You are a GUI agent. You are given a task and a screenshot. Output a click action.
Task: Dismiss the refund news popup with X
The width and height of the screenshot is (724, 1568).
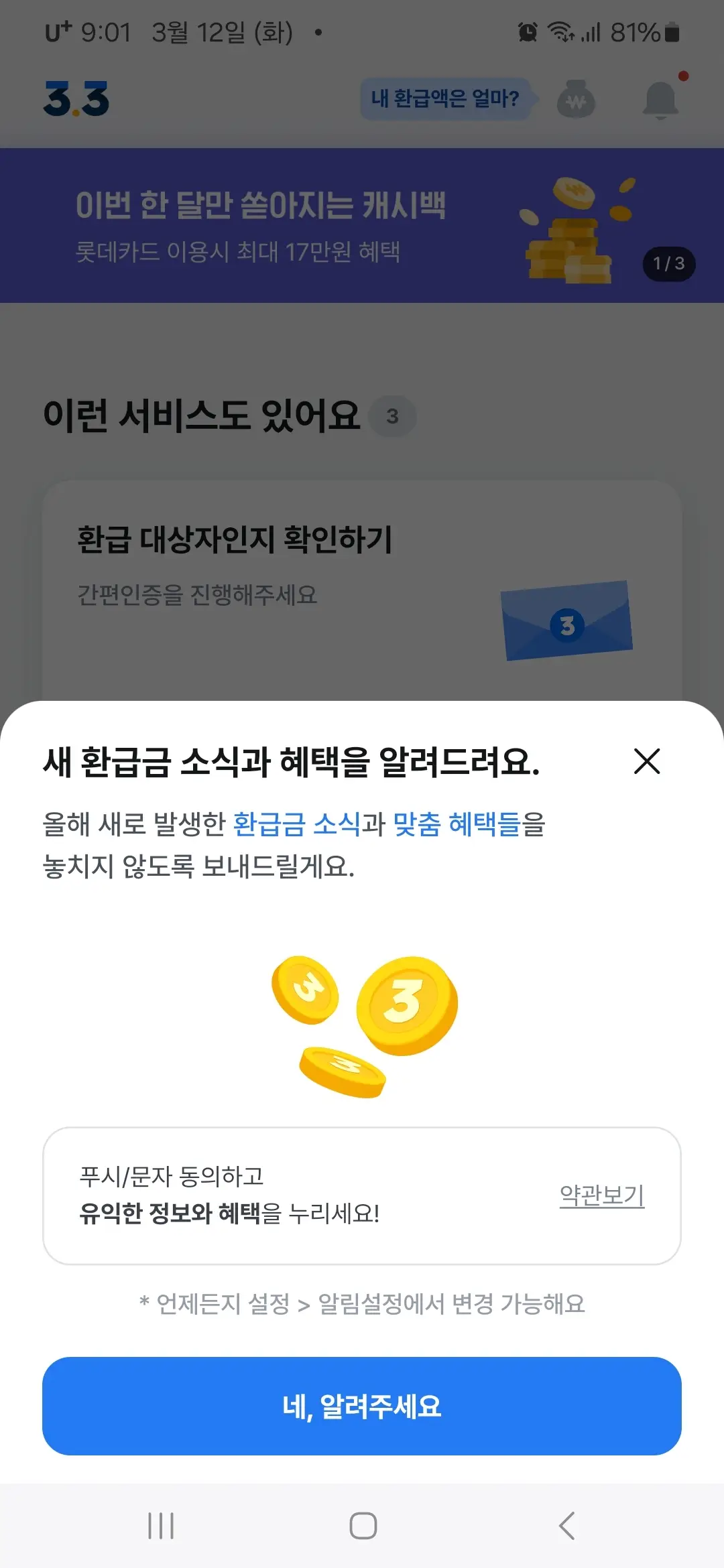(x=646, y=762)
